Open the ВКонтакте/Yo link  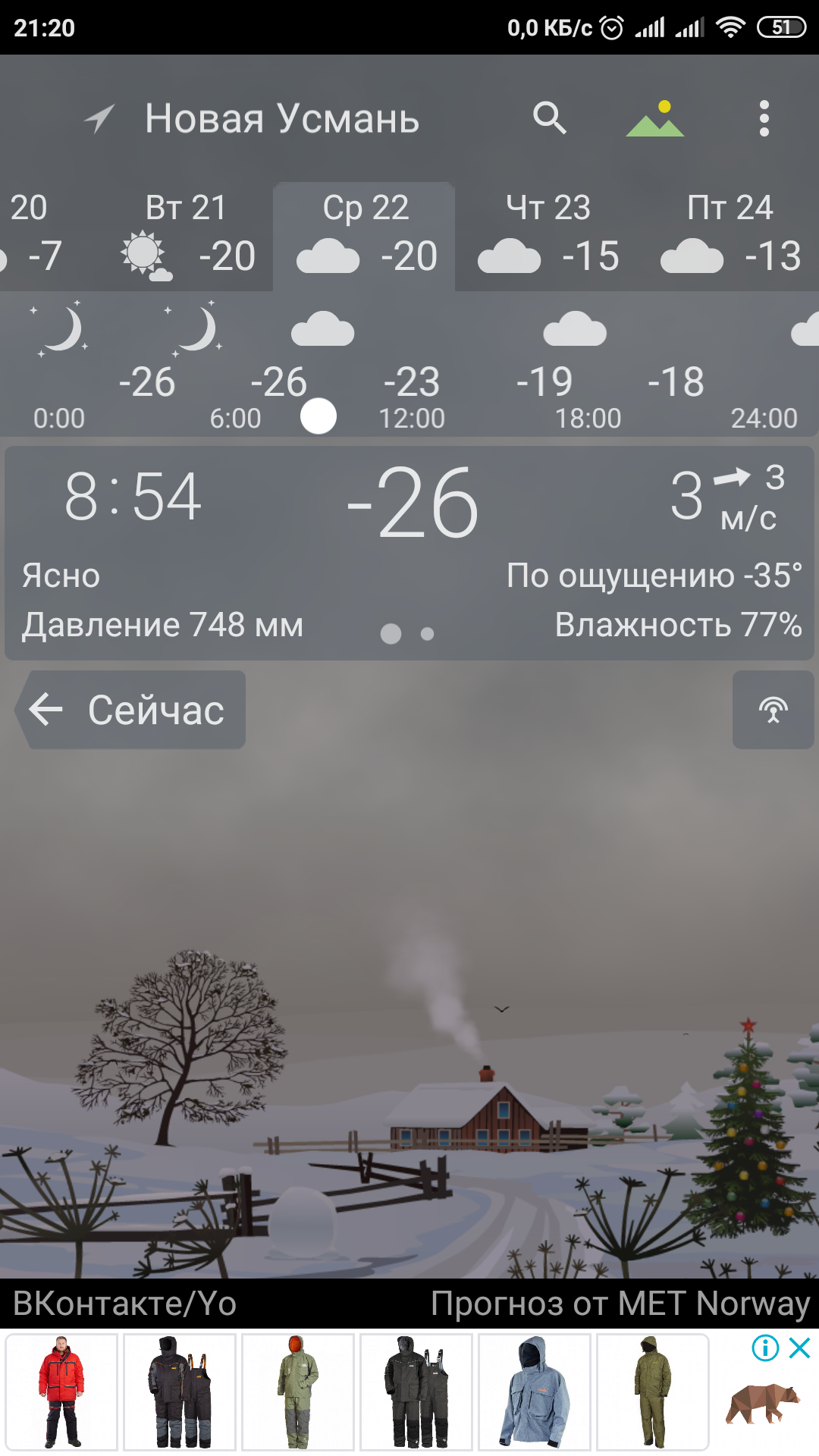pyautogui.click(x=125, y=1304)
